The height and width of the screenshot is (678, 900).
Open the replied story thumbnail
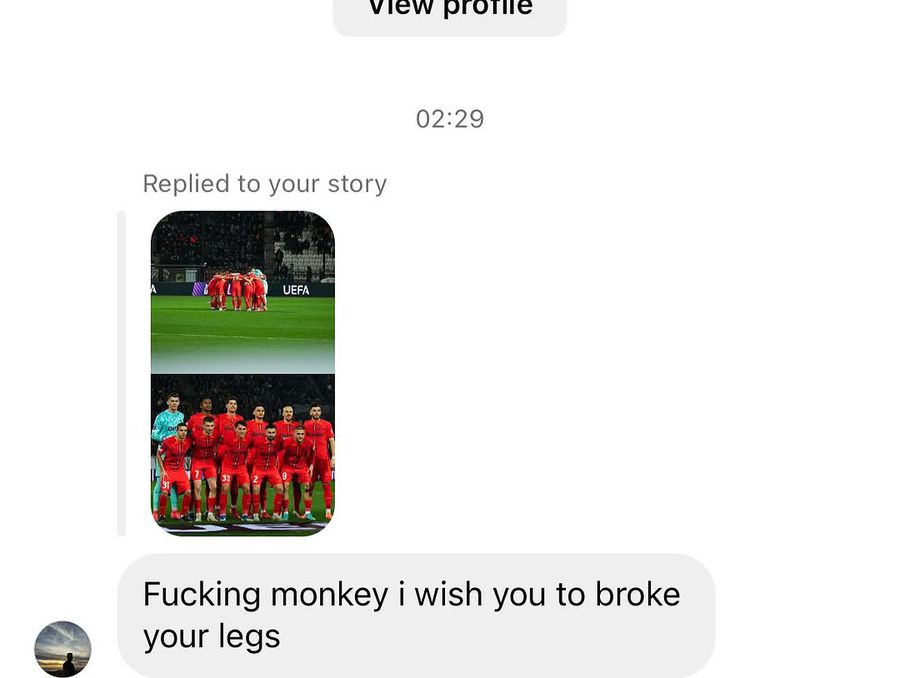point(243,373)
